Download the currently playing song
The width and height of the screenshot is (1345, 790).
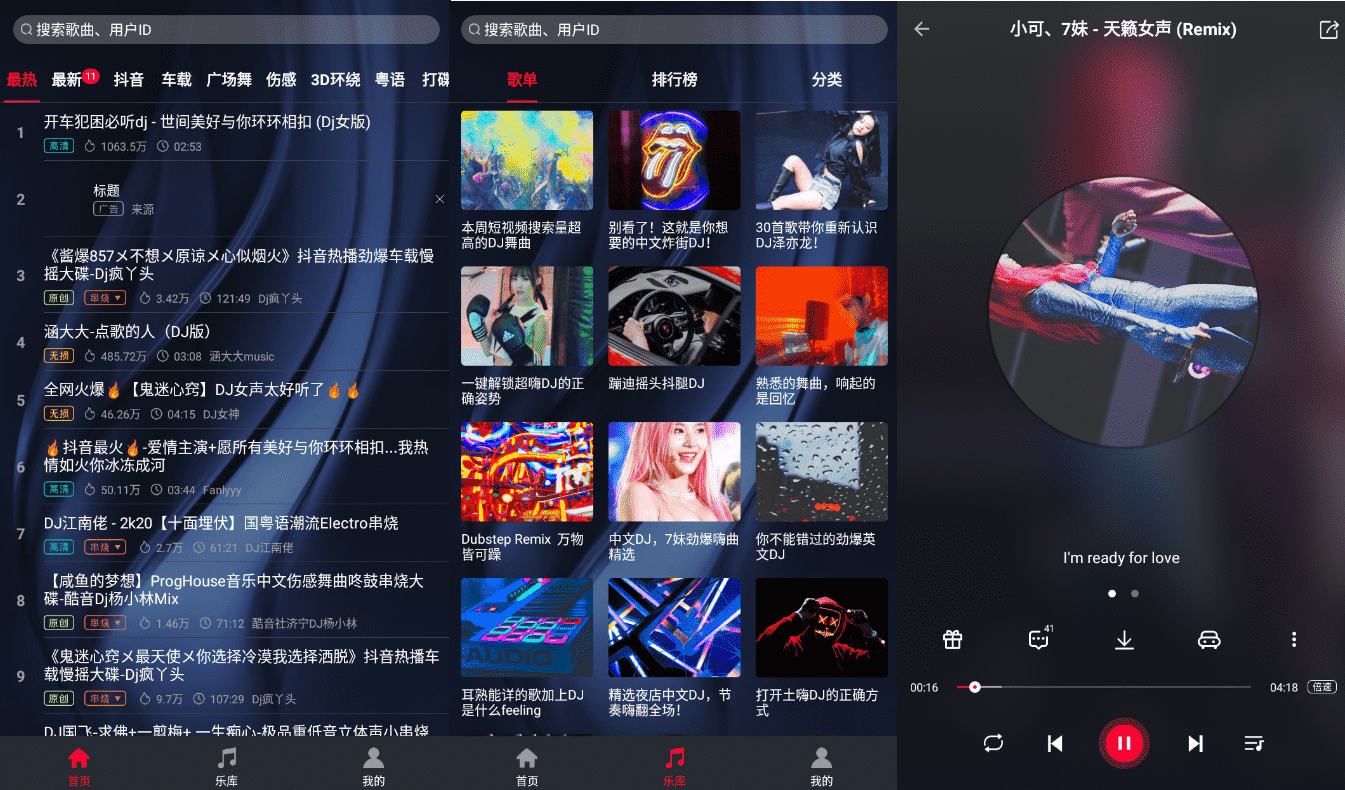point(1124,640)
